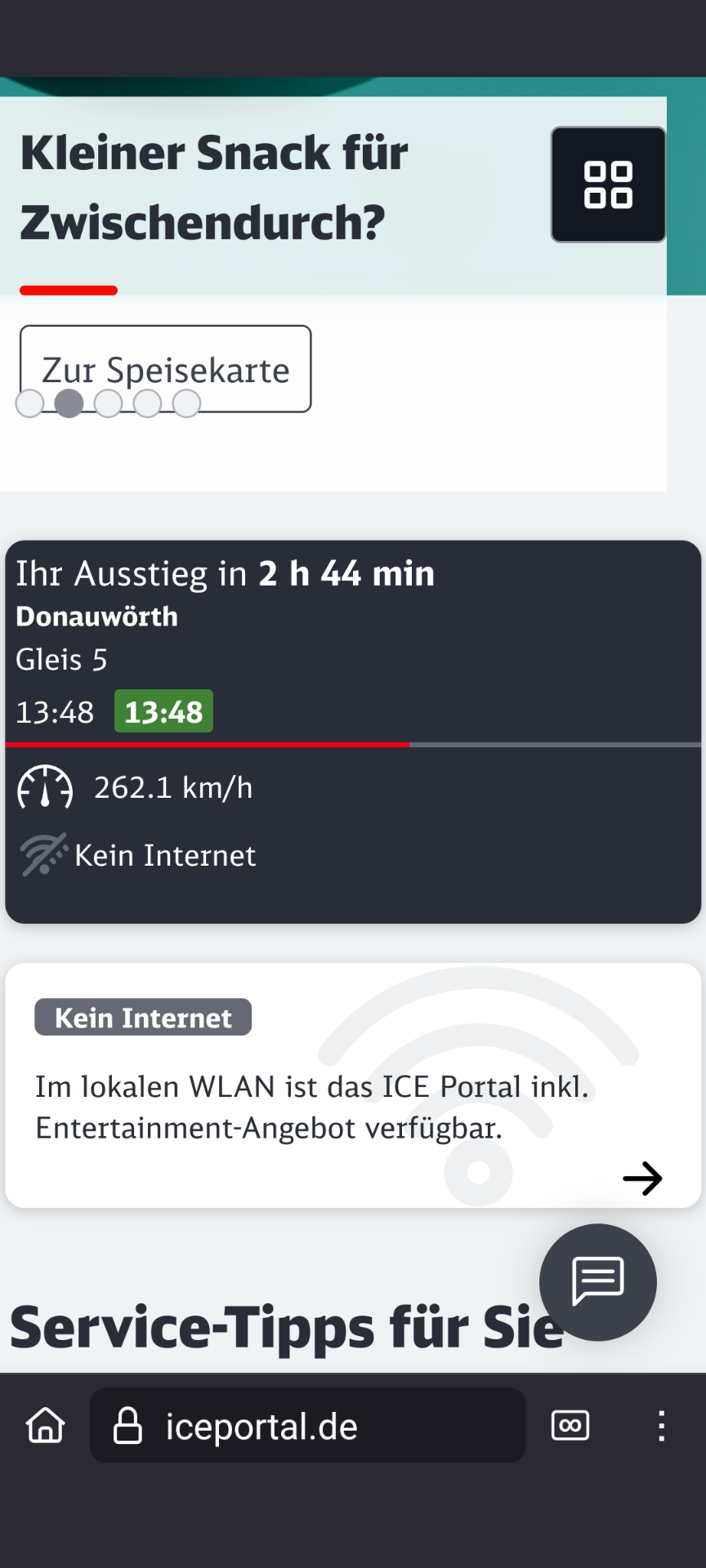Image resolution: width=706 pixels, height=1568 pixels.
Task: Open the chat floating button
Action: (x=598, y=1282)
